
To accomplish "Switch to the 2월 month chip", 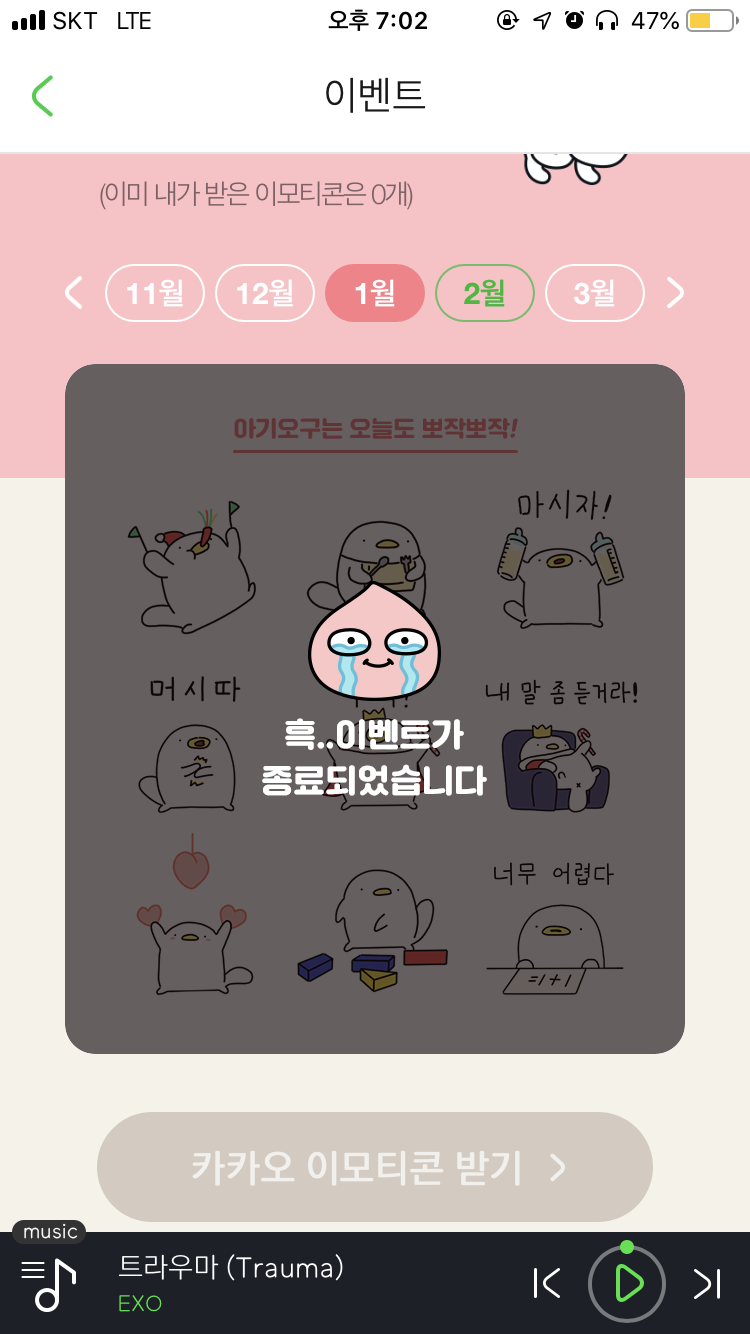I will click(485, 293).
